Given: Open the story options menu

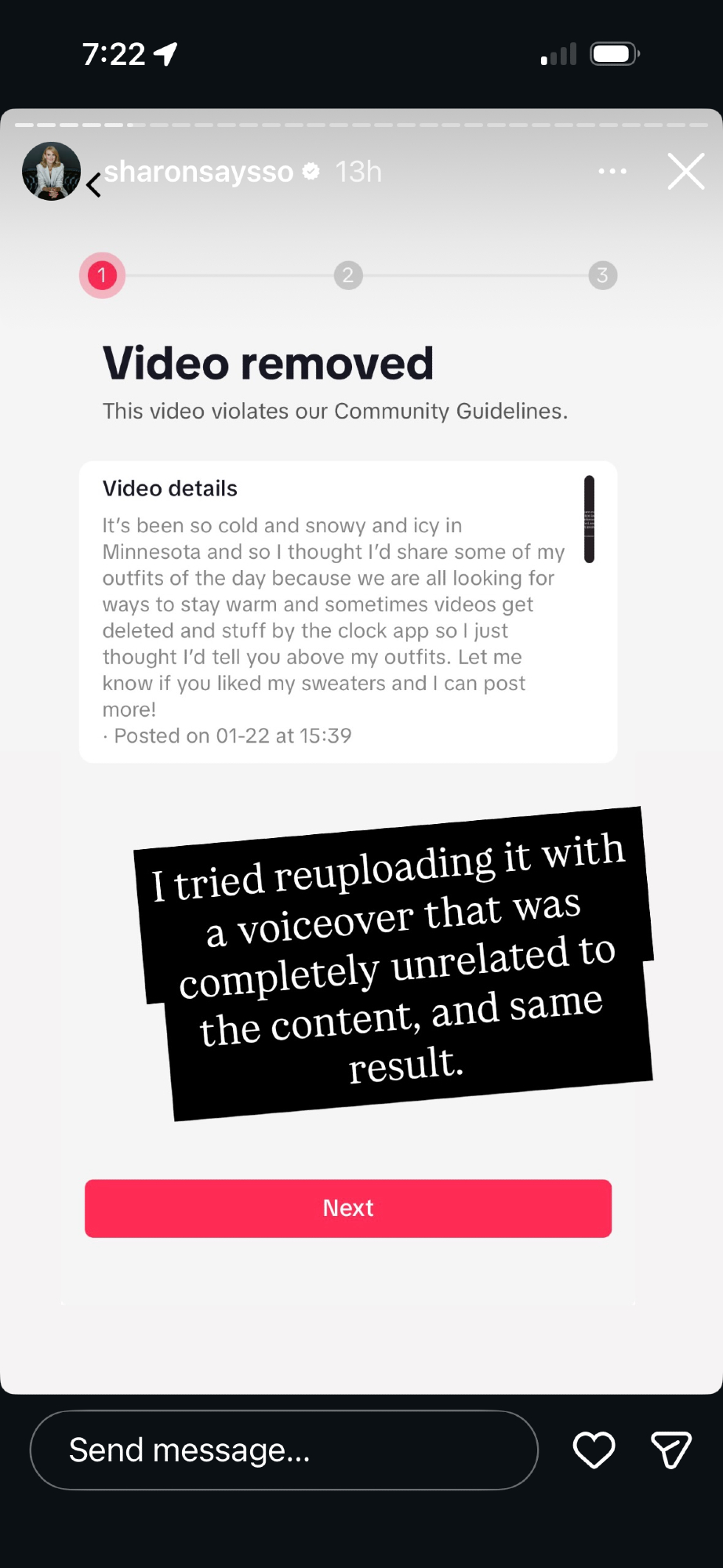Looking at the screenshot, I should 612,172.
